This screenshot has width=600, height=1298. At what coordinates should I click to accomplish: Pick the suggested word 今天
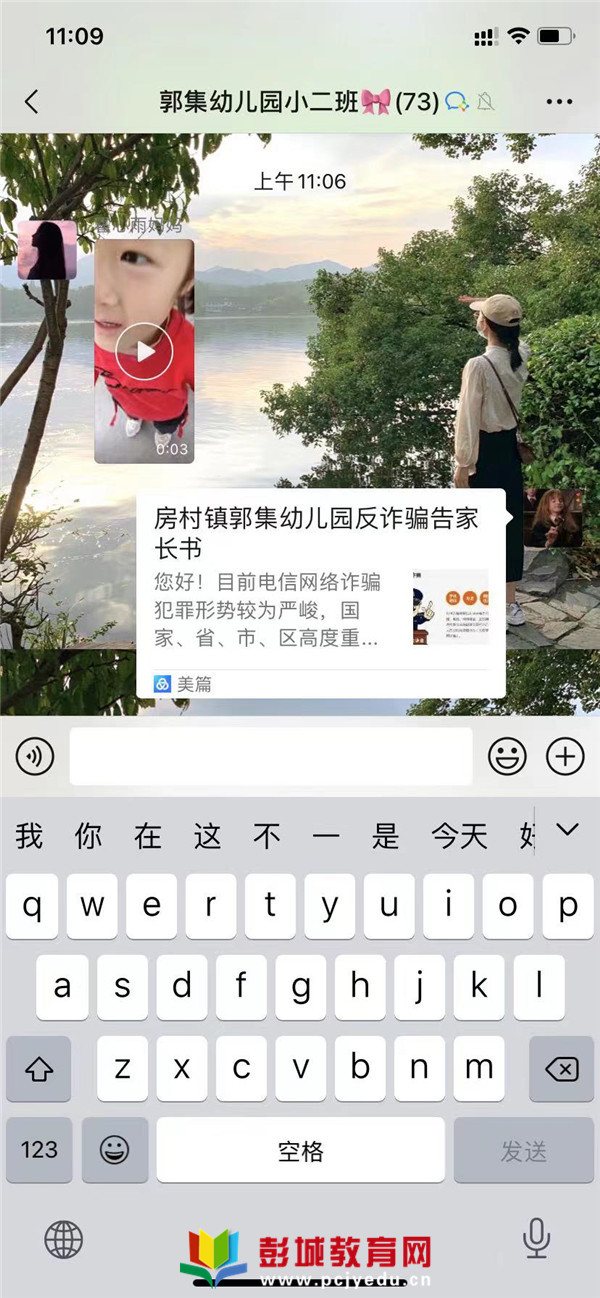(x=458, y=836)
